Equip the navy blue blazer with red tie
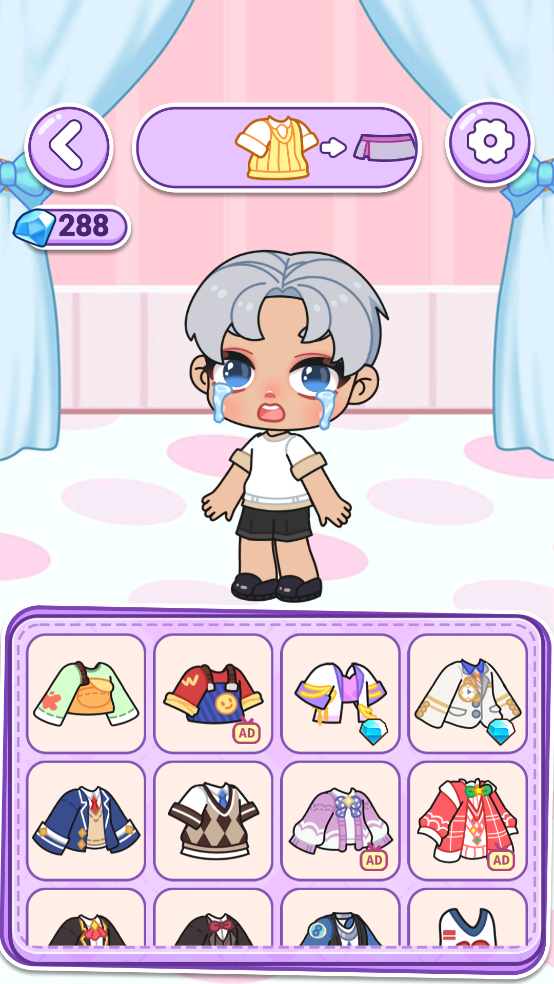This screenshot has width=554, height=984. click(86, 821)
